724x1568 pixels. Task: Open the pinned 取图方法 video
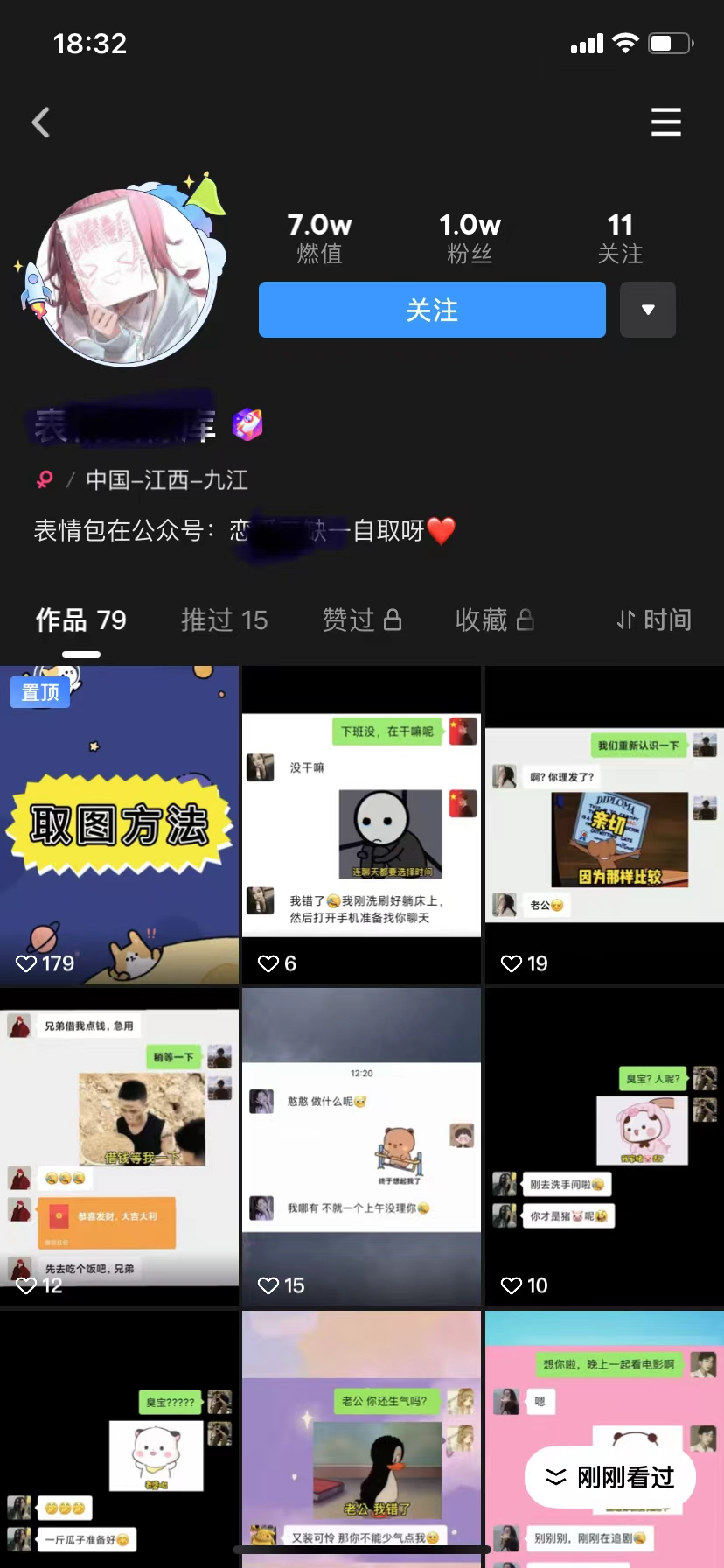[x=119, y=825]
